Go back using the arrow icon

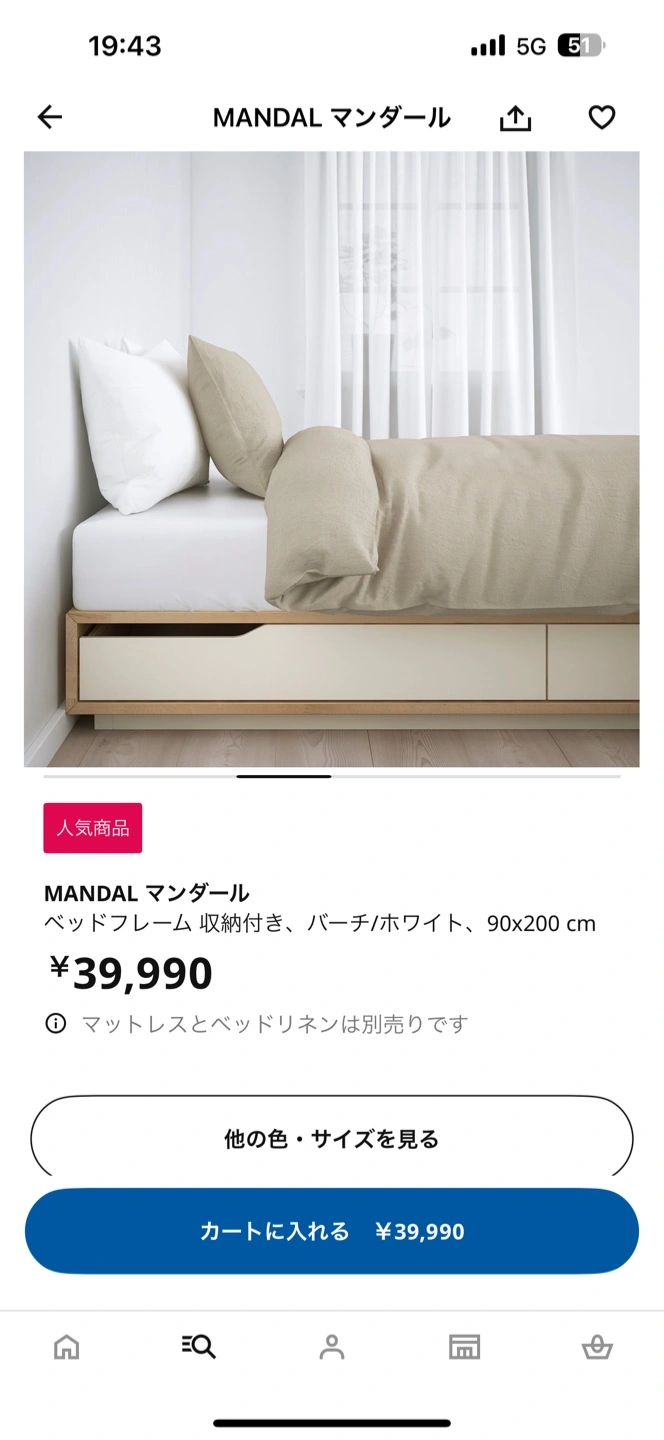[50, 118]
